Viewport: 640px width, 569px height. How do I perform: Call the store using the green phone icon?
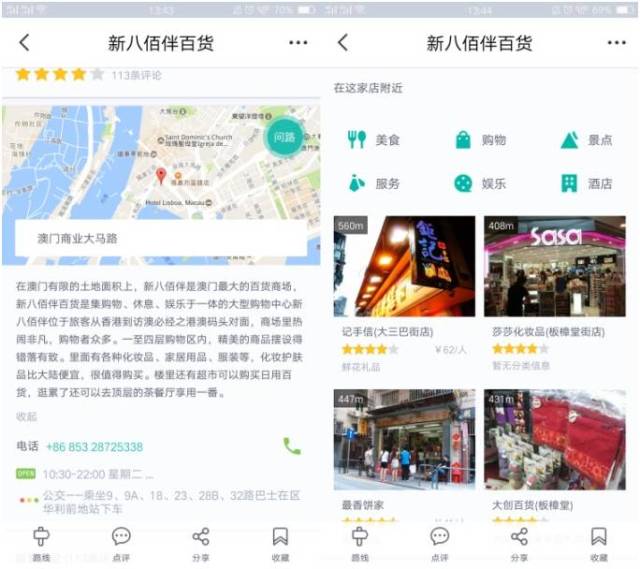[x=292, y=446]
